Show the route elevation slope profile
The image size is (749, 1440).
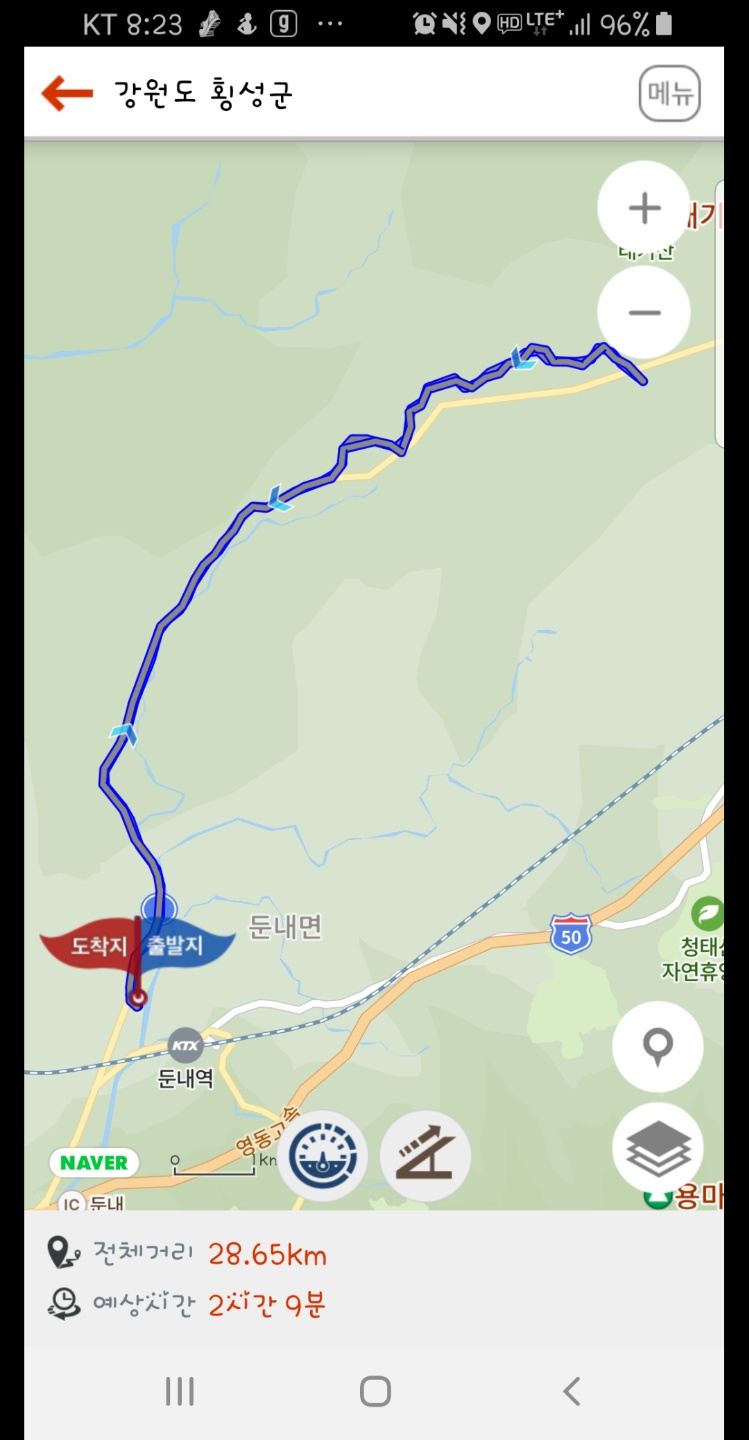click(425, 1155)
